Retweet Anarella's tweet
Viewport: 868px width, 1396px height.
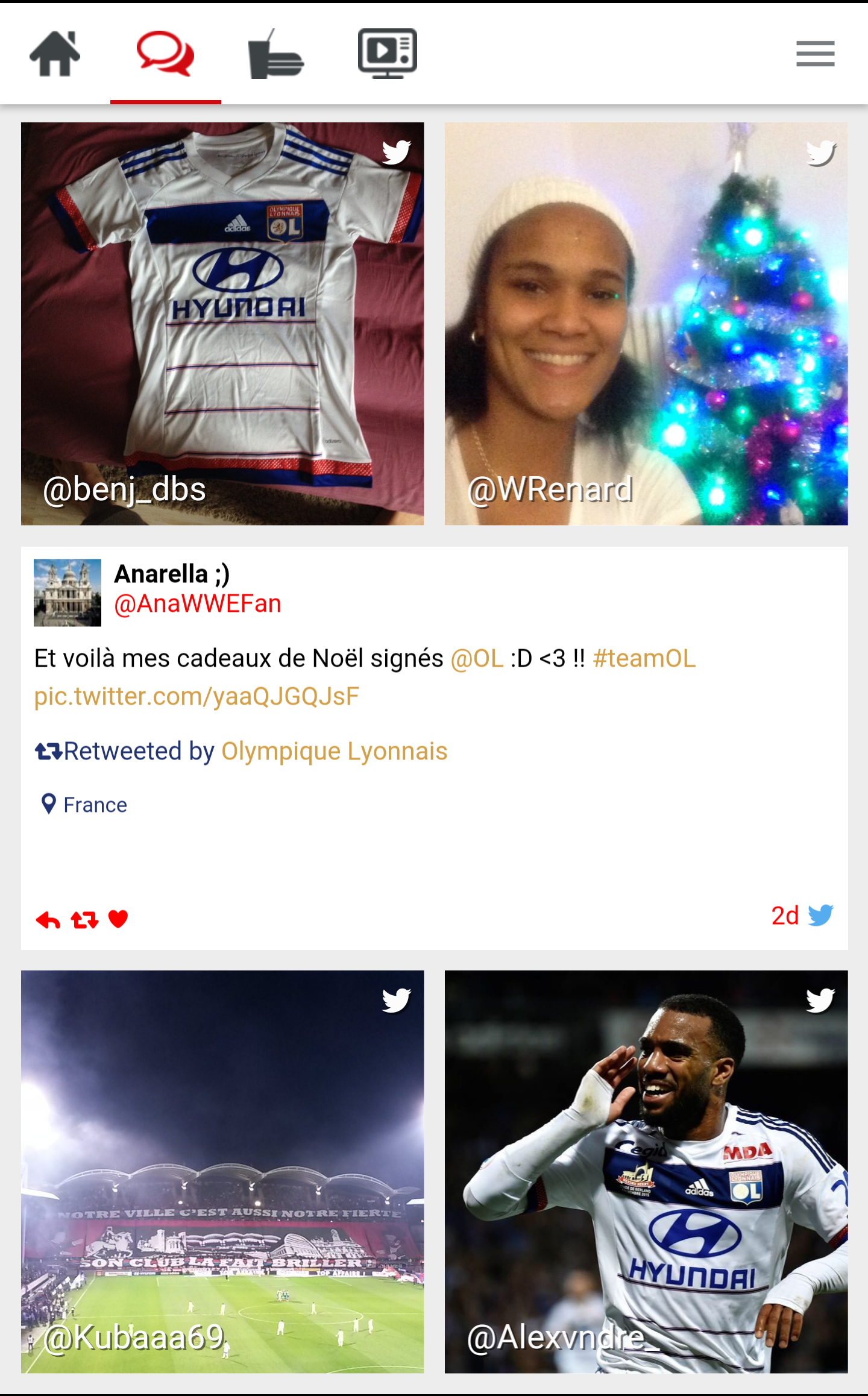(x=84, y=920)
